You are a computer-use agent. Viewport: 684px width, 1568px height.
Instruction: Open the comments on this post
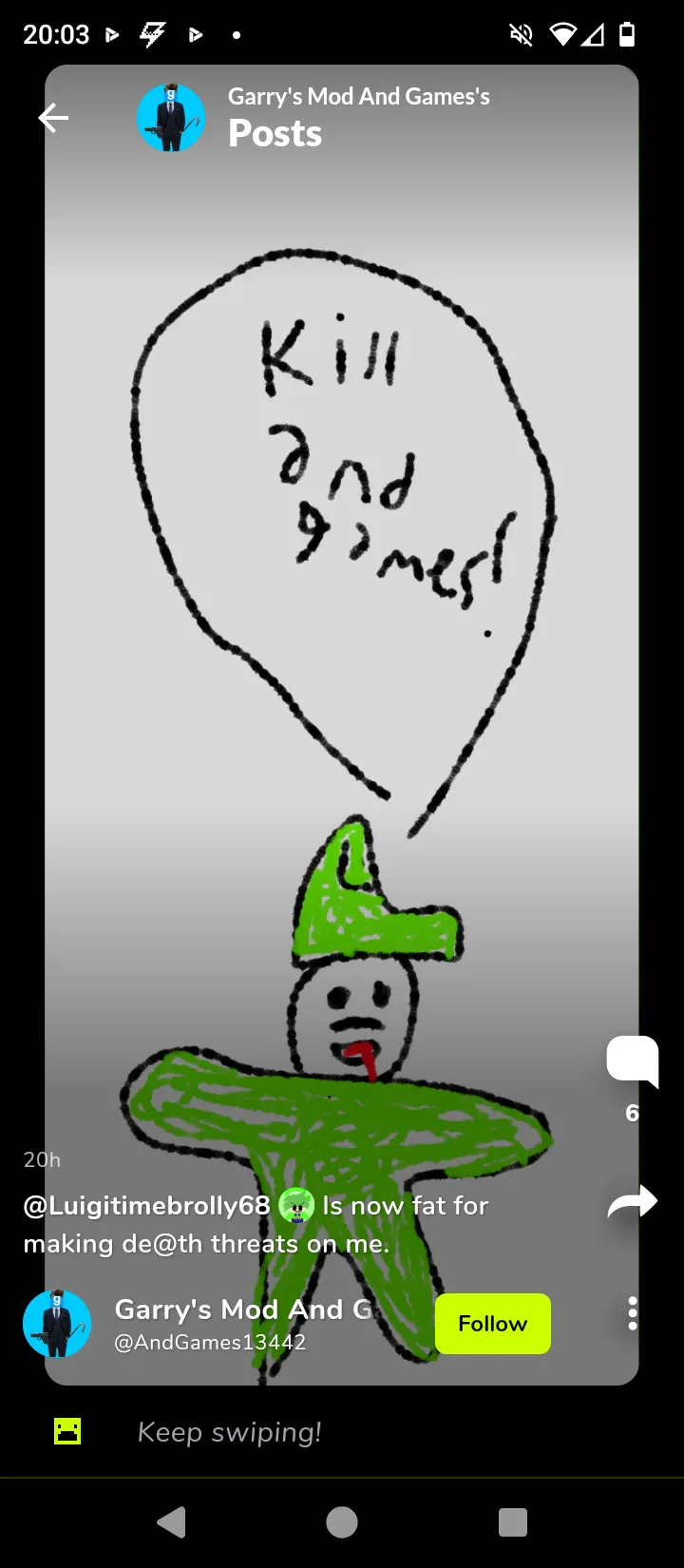click(x=633, y=1061)
